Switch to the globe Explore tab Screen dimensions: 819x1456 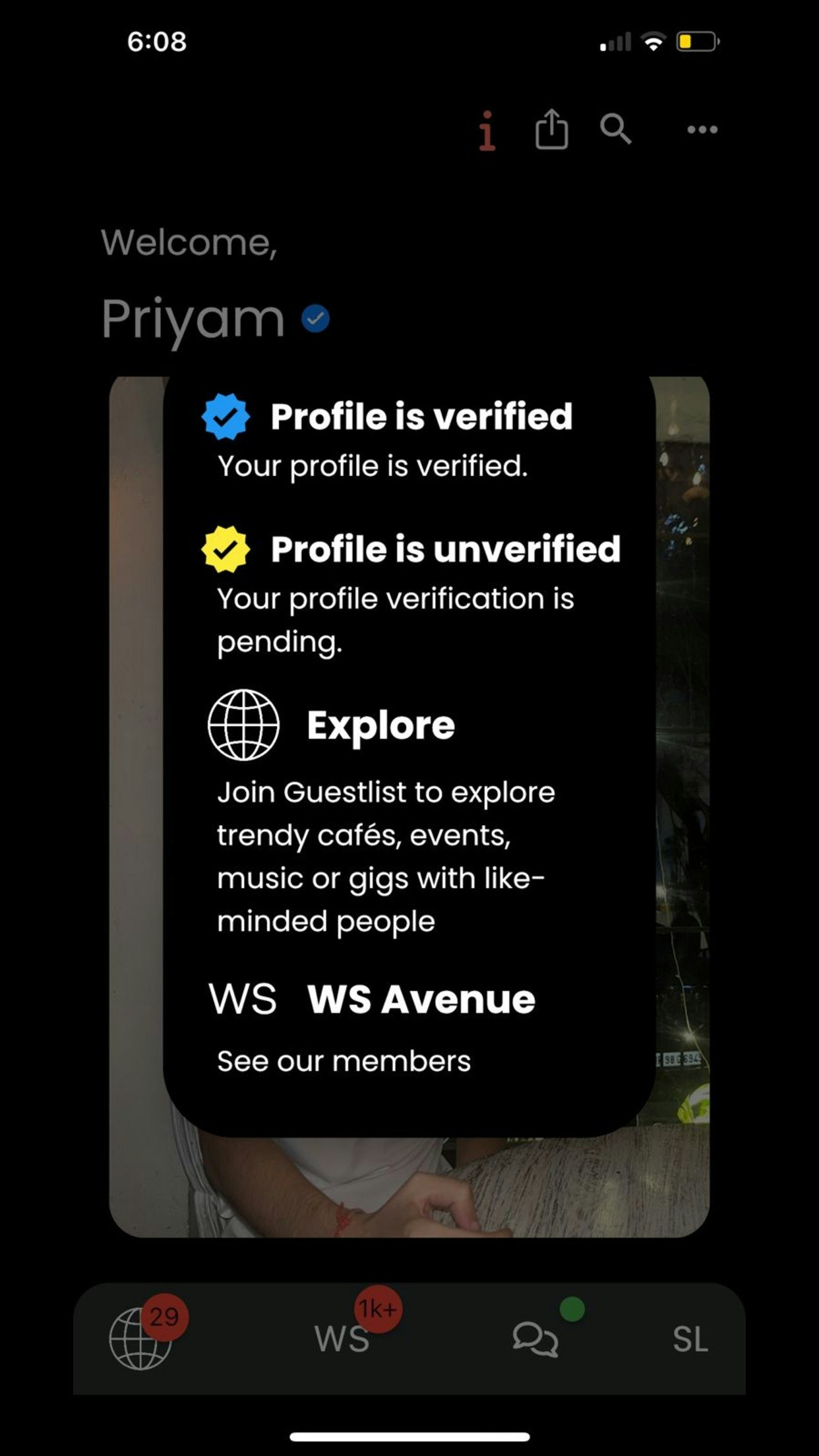point(140,1338)
